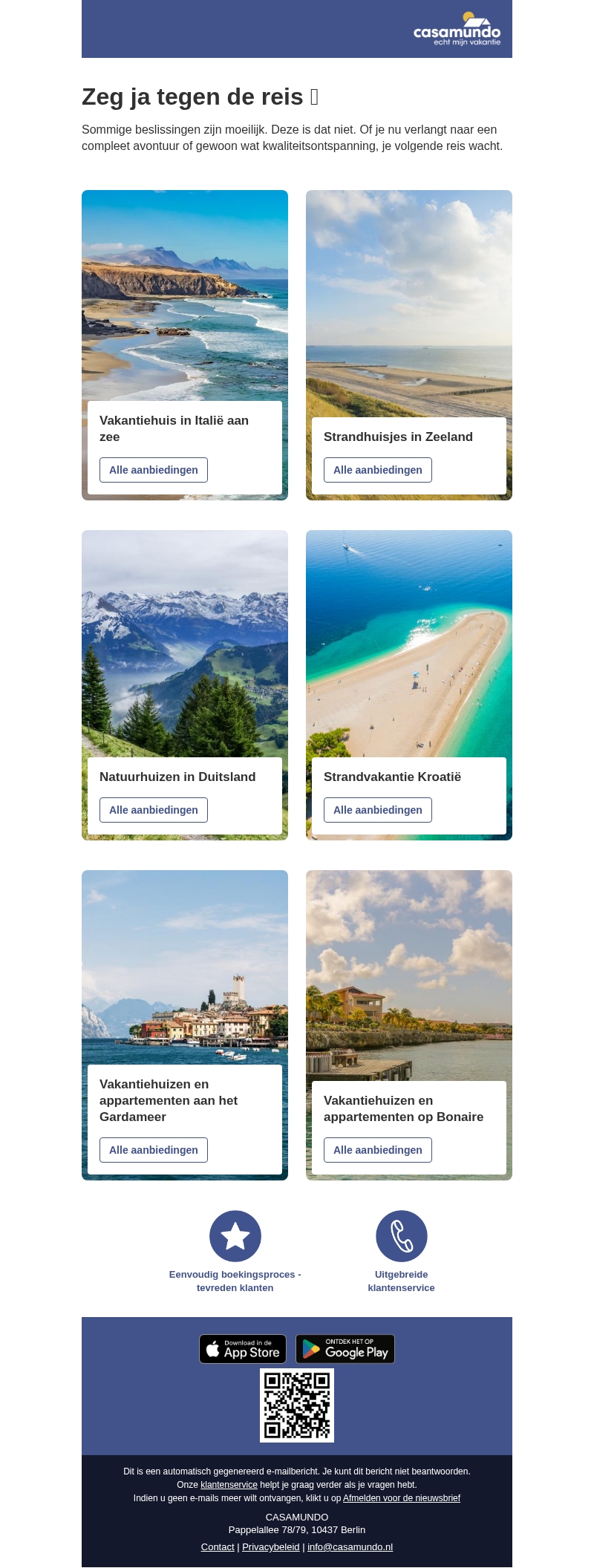Download the app from the App Store

pyautogui.click(x=243, y=1349)
